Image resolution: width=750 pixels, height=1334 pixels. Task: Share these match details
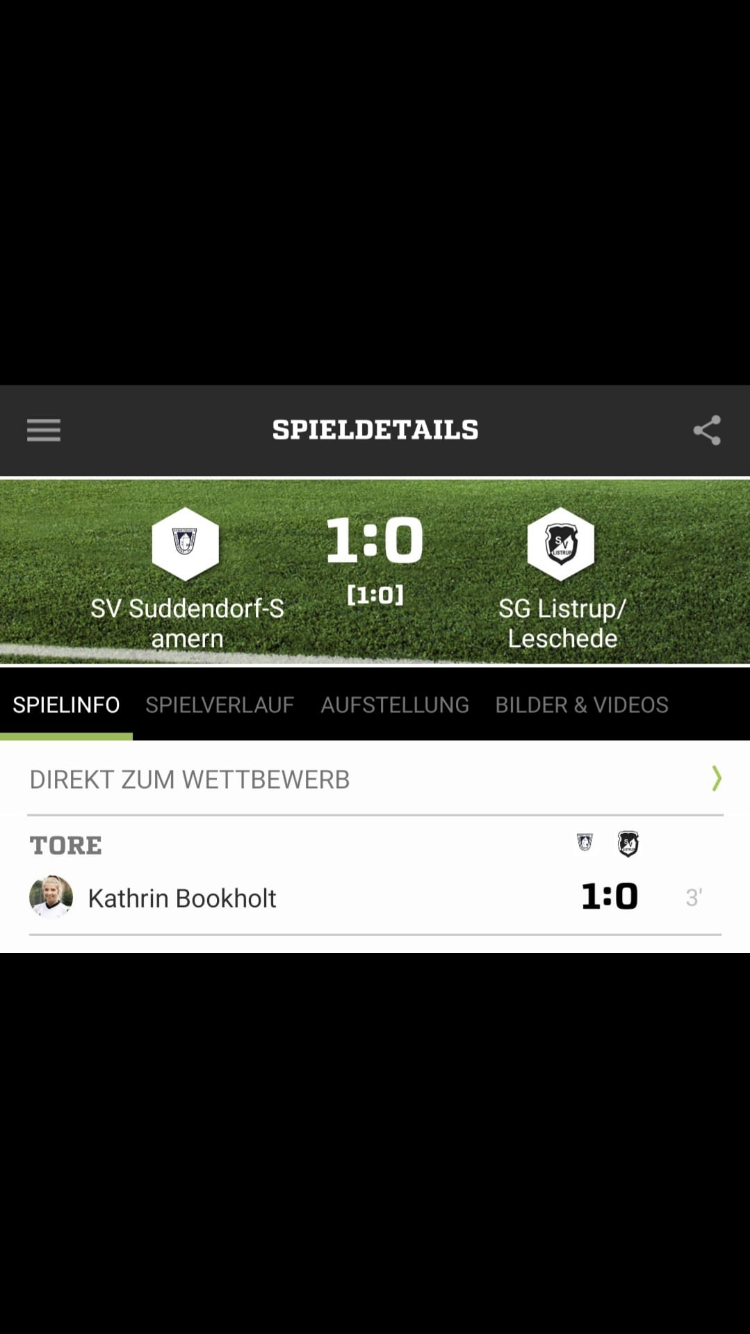pyautogui.click(x=707, y=430)
